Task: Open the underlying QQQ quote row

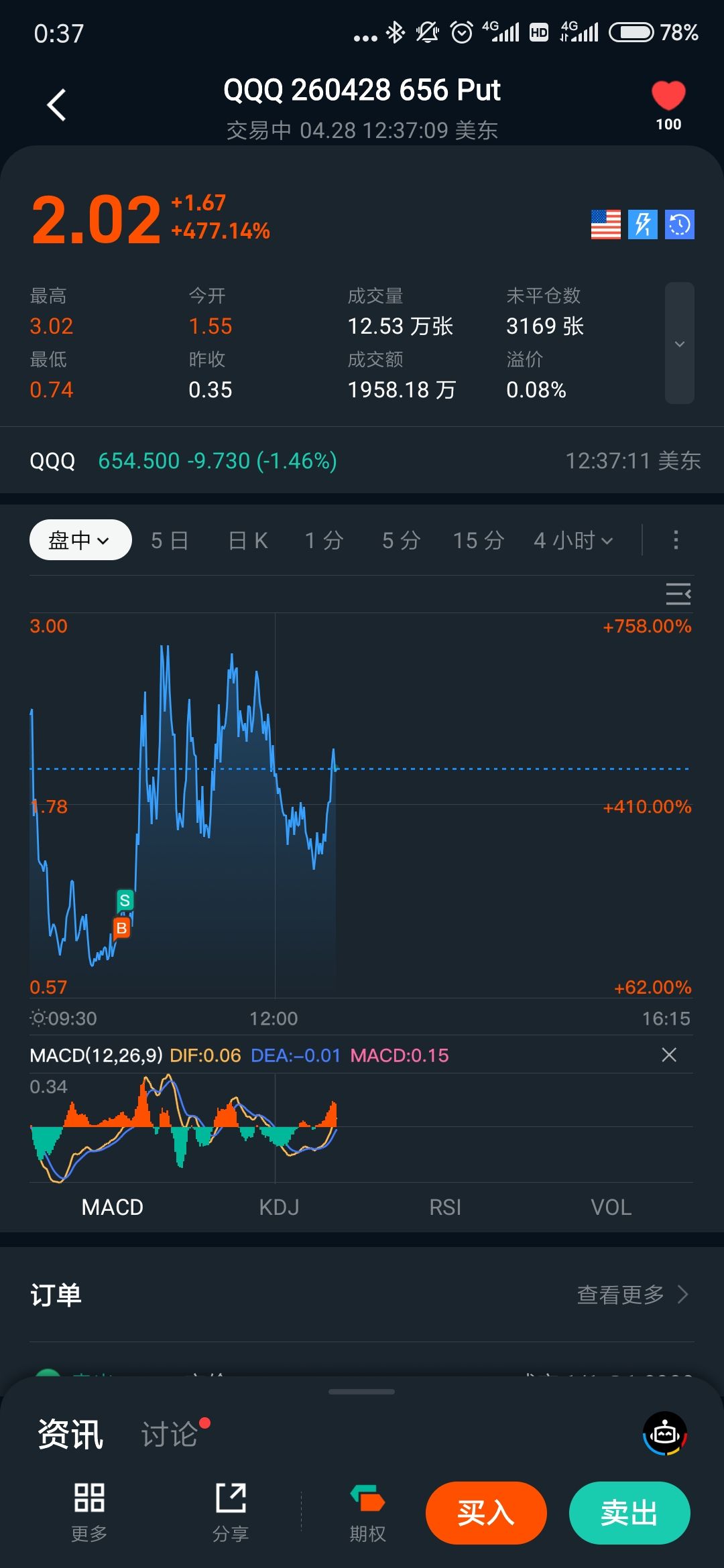Action: tap(362, 461)
